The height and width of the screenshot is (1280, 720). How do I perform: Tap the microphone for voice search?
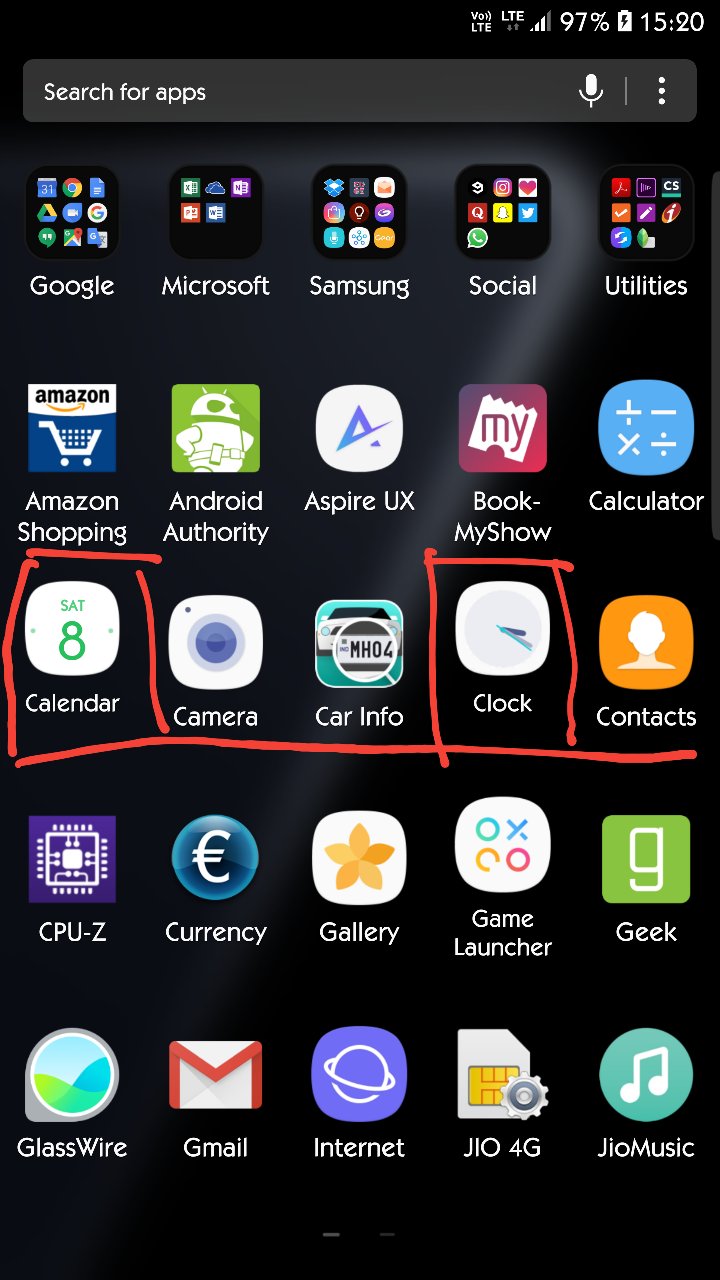(591, 90)
